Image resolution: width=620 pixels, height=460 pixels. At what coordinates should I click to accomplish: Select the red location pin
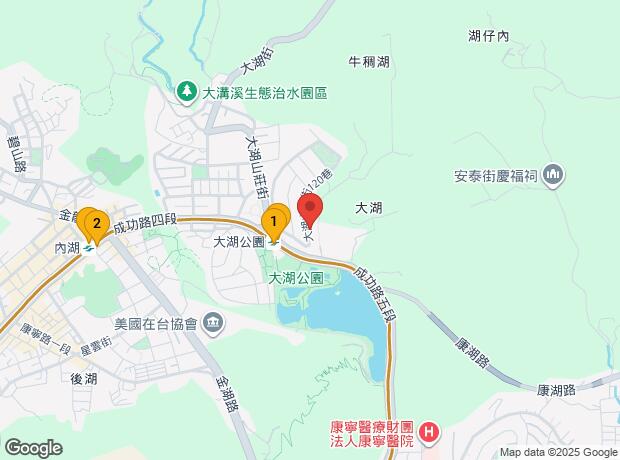coord(309,211)
